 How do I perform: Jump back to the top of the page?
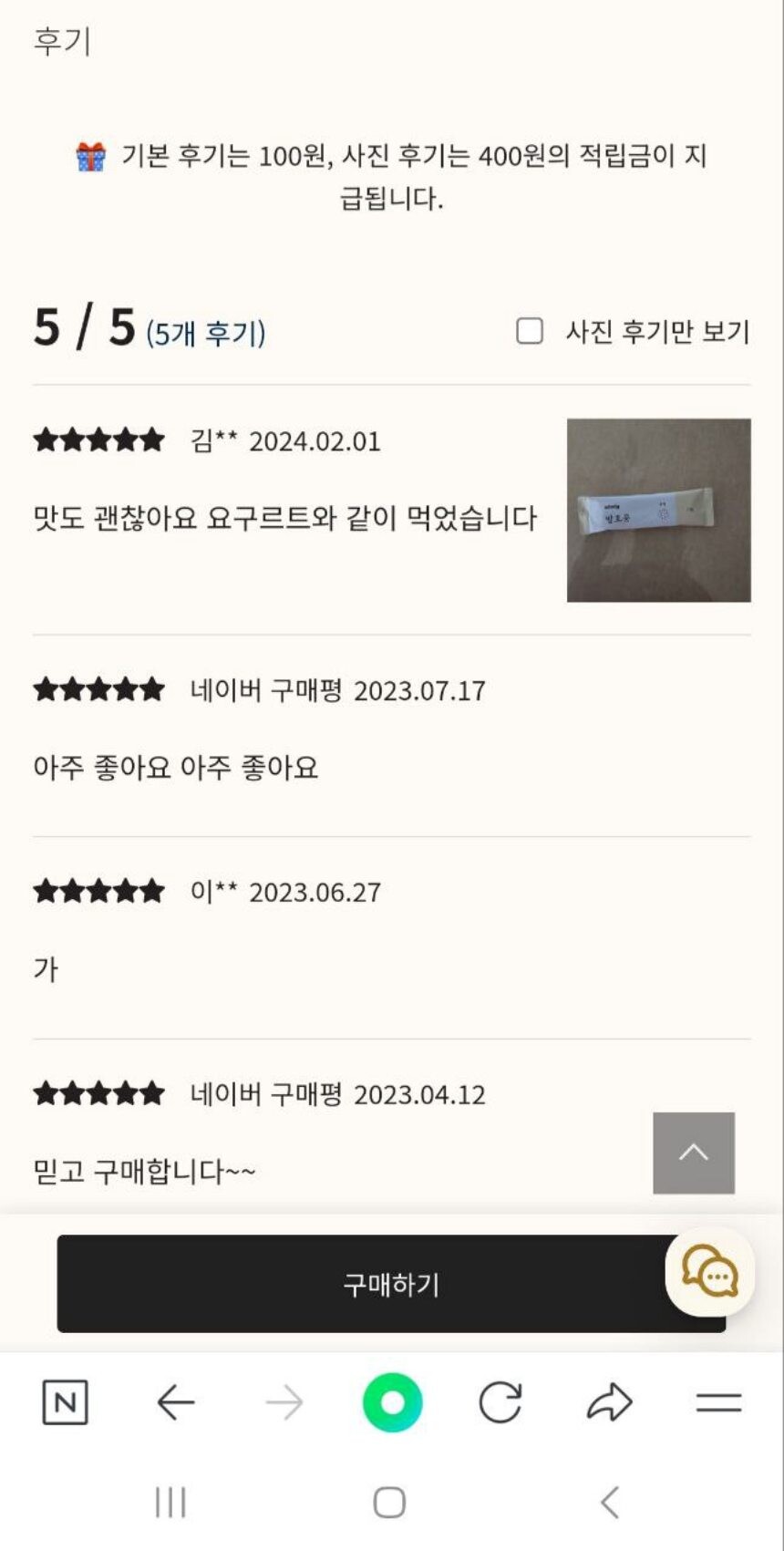point(694,1153)
